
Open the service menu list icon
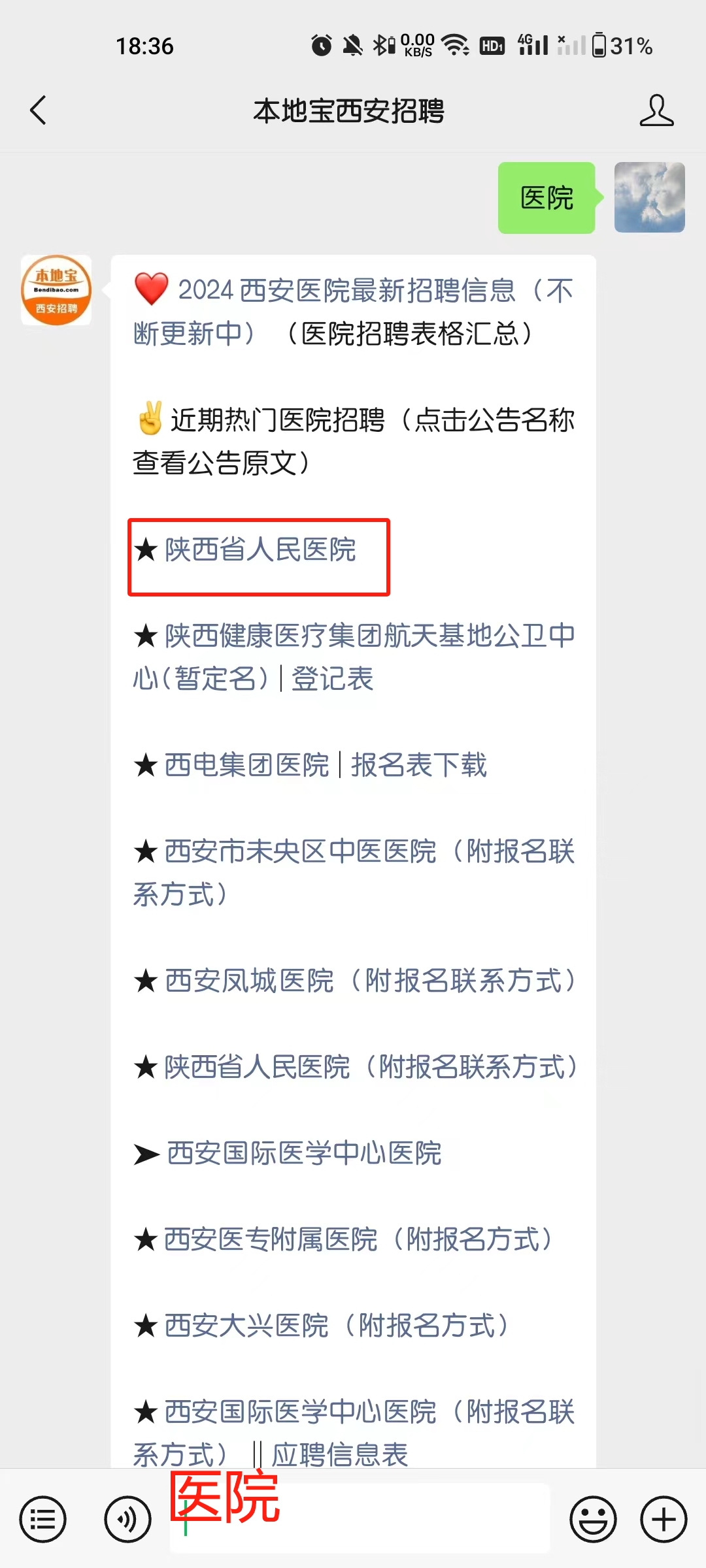point(43,1519)
